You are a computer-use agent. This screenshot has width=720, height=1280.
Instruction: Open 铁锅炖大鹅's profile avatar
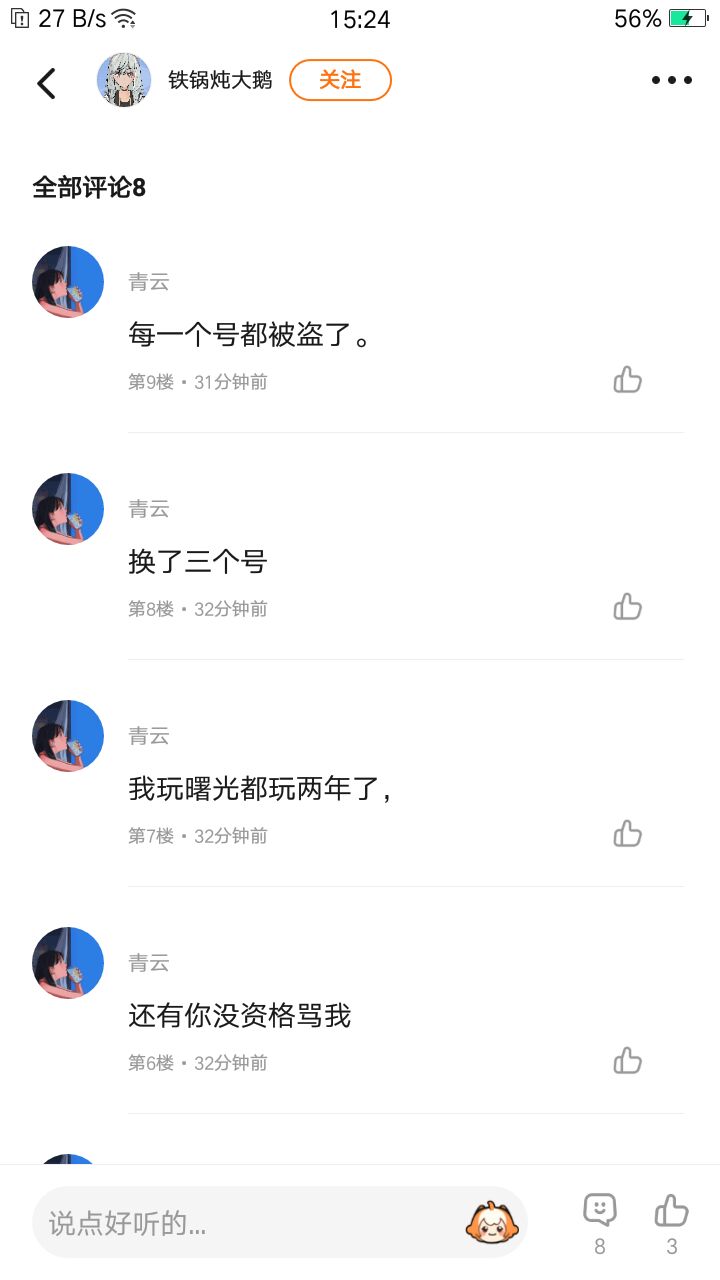click(x=124, y=80)
